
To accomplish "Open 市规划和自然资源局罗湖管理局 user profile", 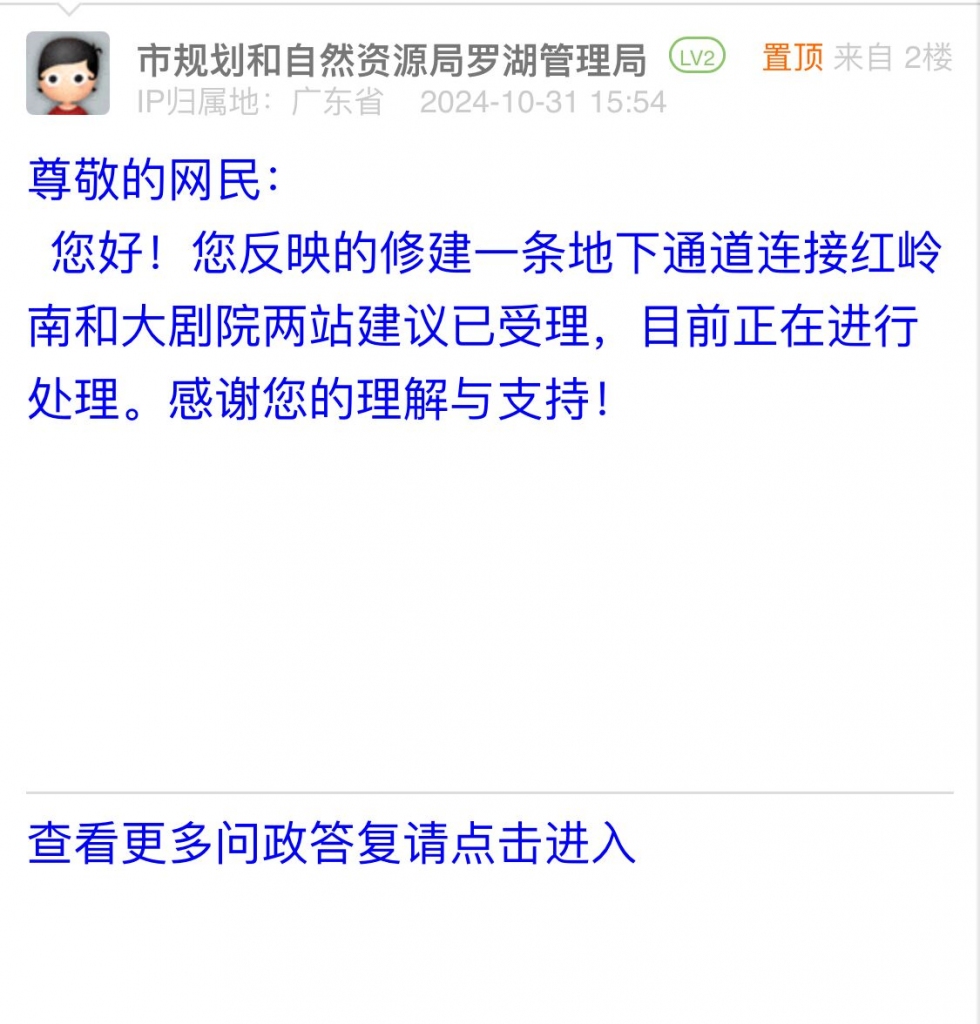I will [x=391, y=60].
